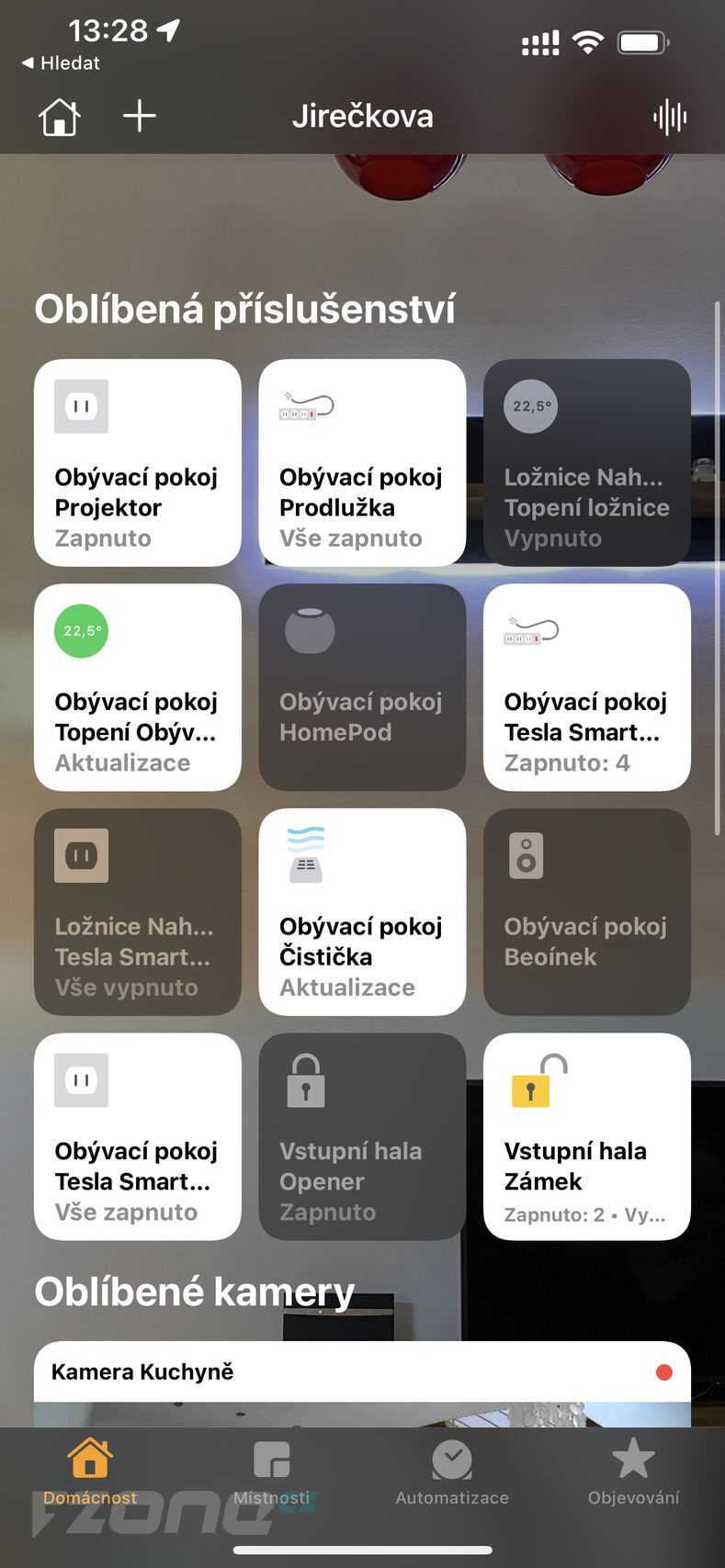Viewport: 725px width, 1568px height.
Task: Open Topení Obýv... thermostat tile
Action: click(138, 687)
